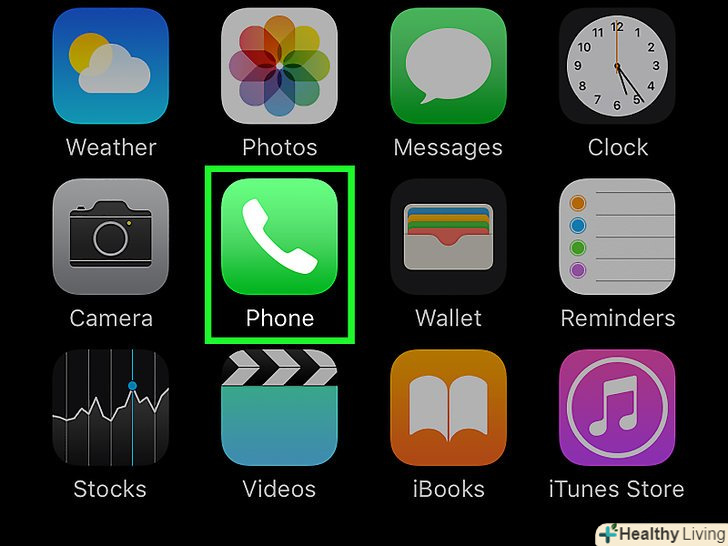Open the iTunes Store app

coord(617,408)
